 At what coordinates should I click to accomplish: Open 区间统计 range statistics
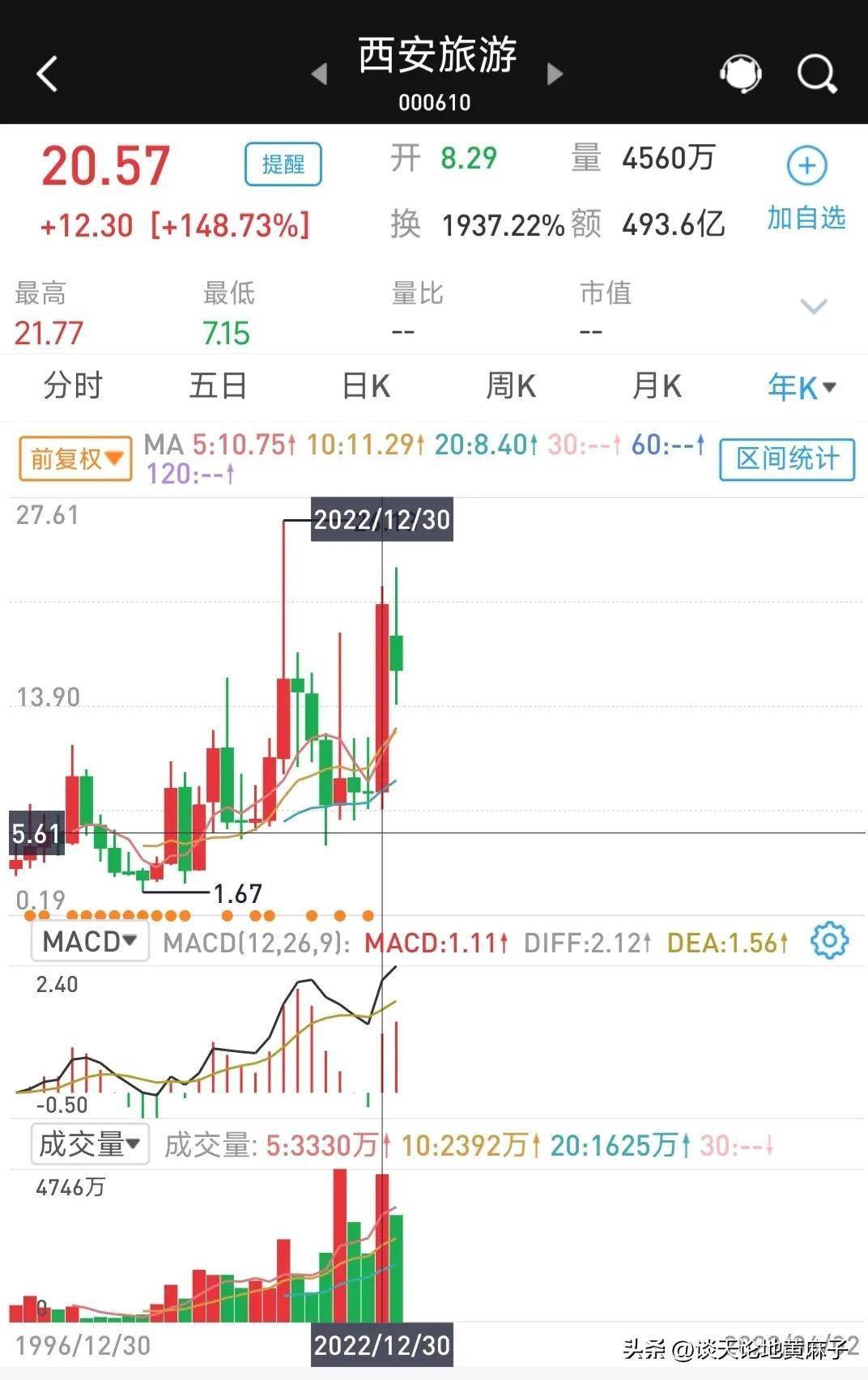[787, 459]
